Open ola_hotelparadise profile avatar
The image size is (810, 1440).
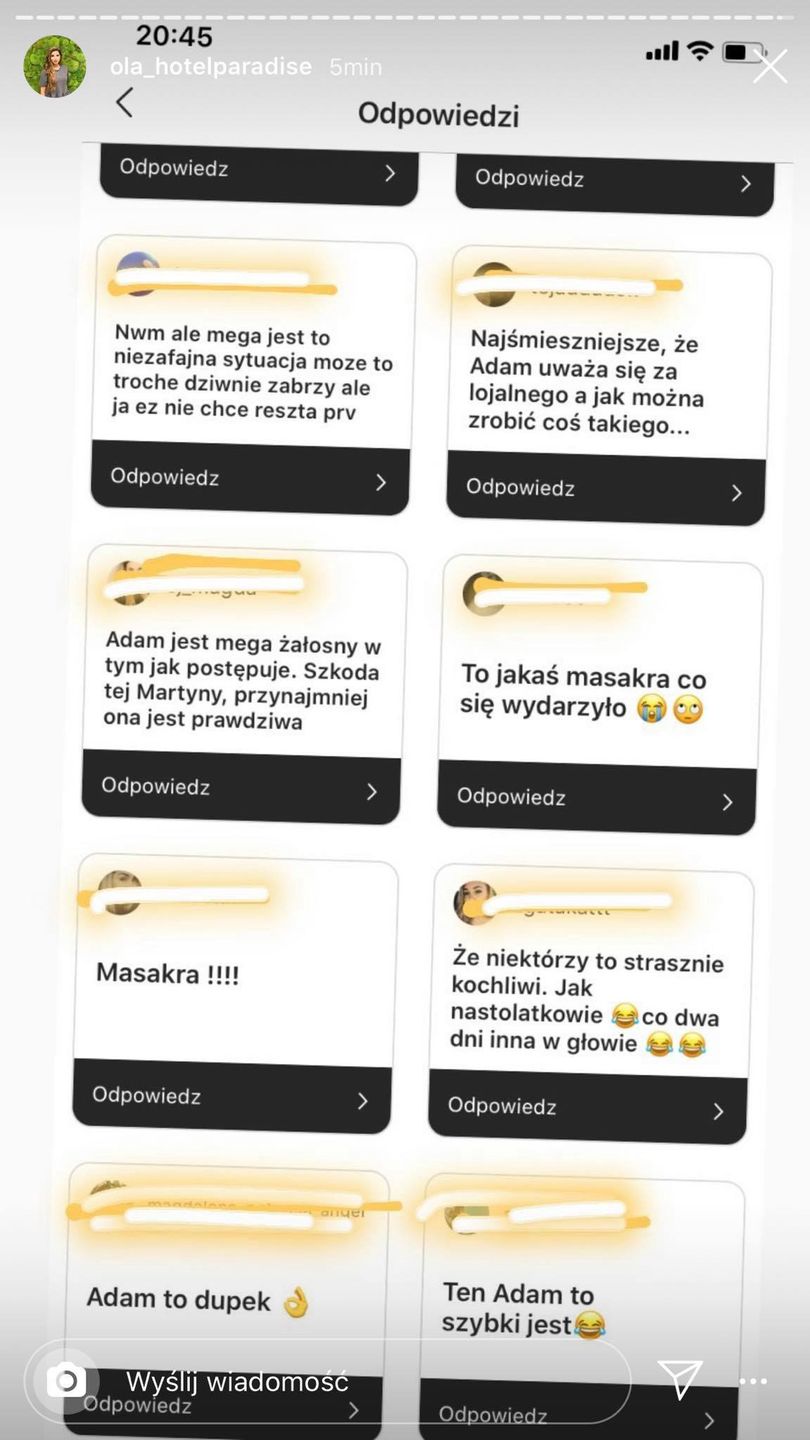click(x=54, y=67)
